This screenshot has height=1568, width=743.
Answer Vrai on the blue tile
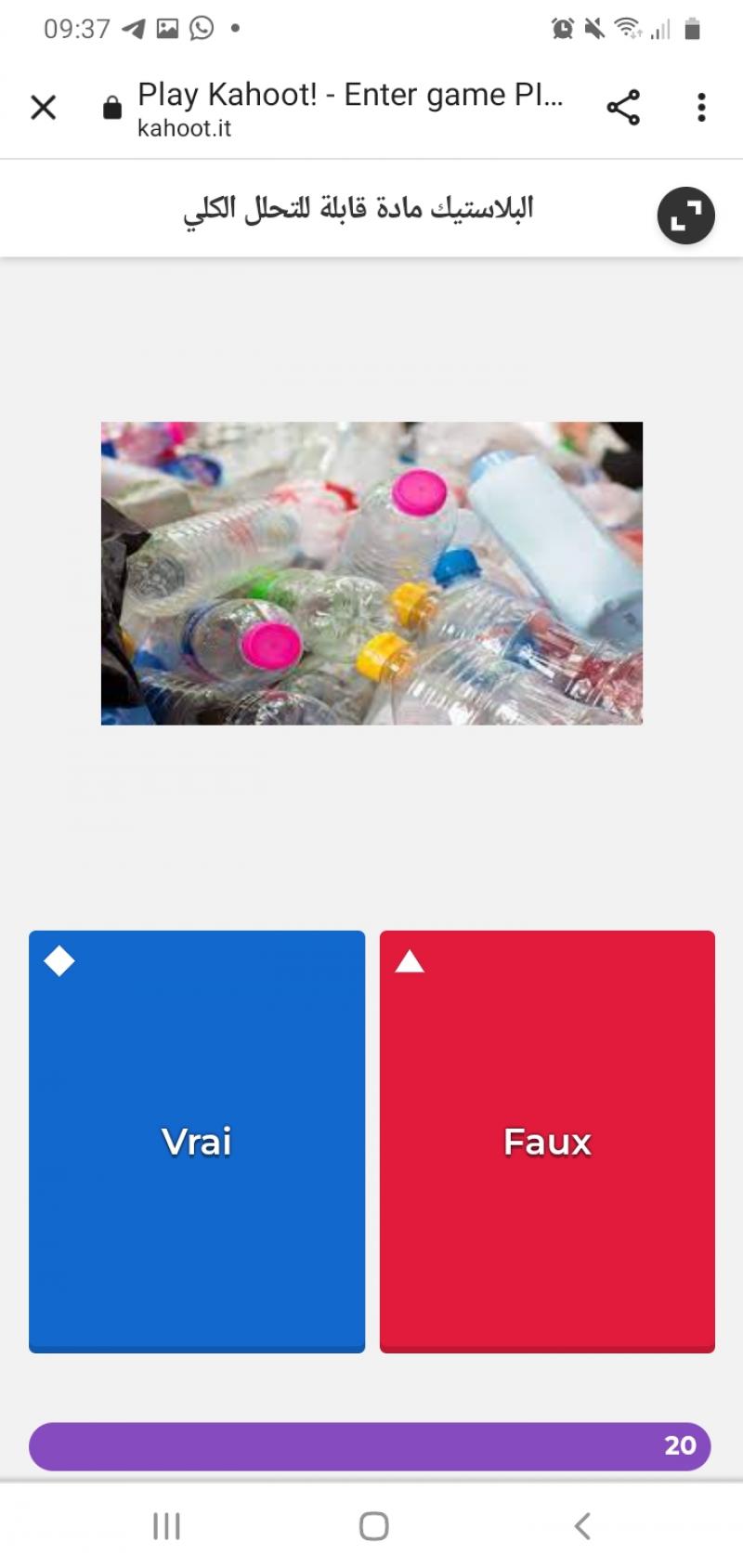[197, 1142]
